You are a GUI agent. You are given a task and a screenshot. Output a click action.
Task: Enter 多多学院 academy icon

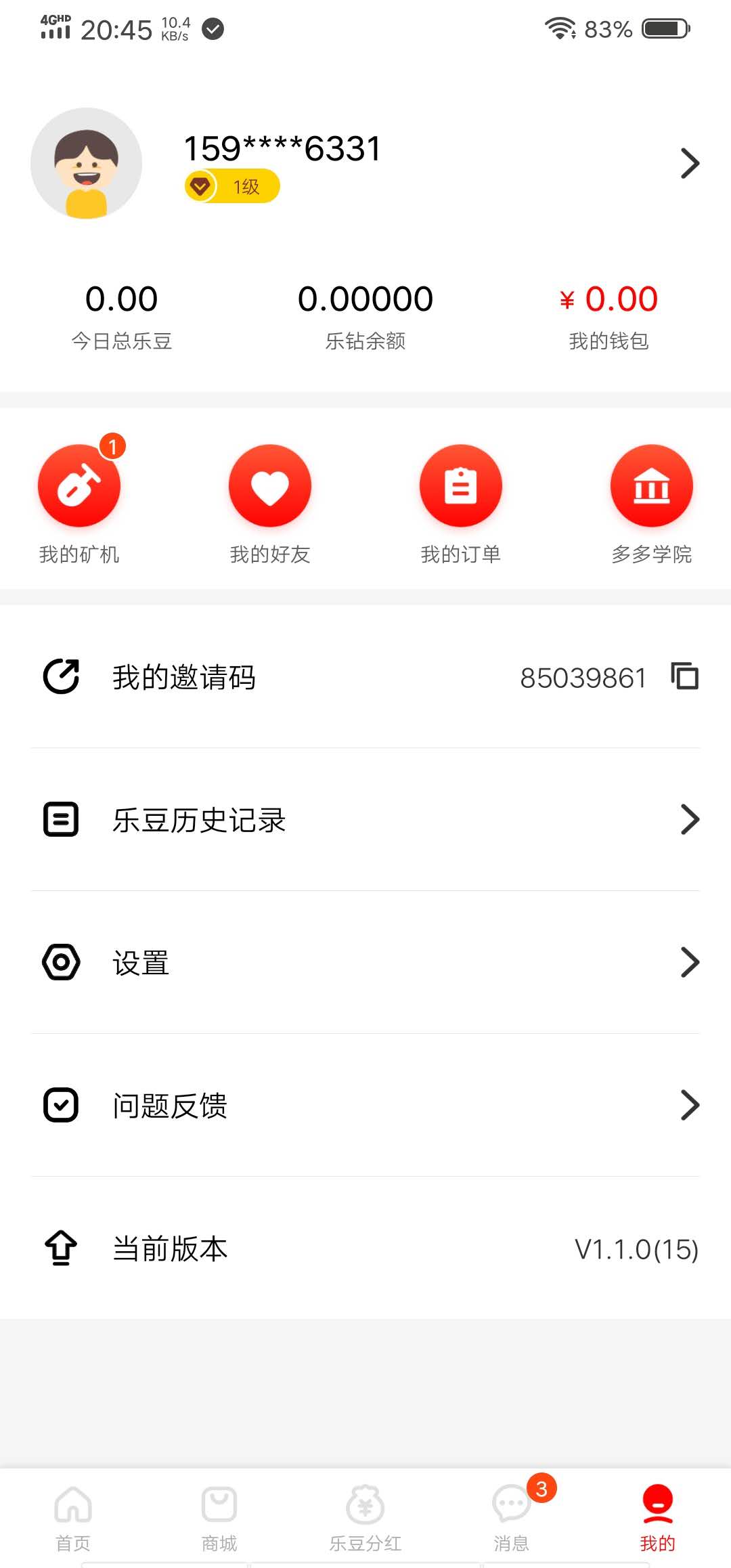tap(651, 485)
